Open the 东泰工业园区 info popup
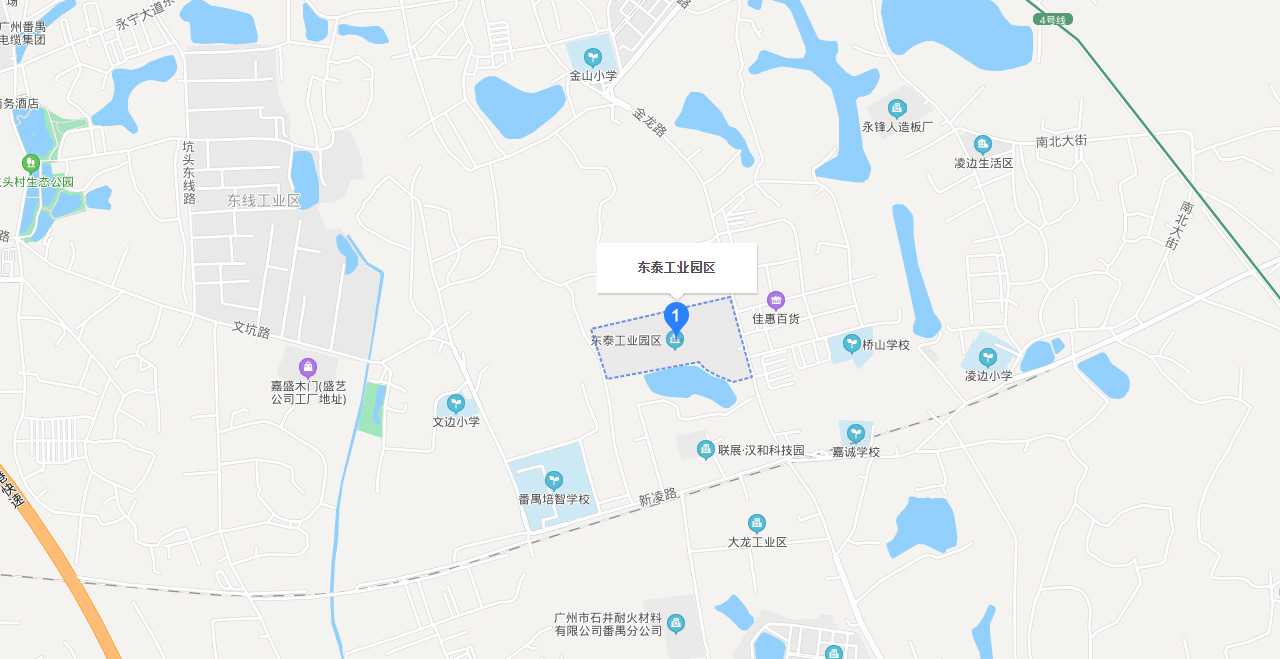Image resolution: width=1280 pixels, height=659 pixels. (x=676, y=268)
